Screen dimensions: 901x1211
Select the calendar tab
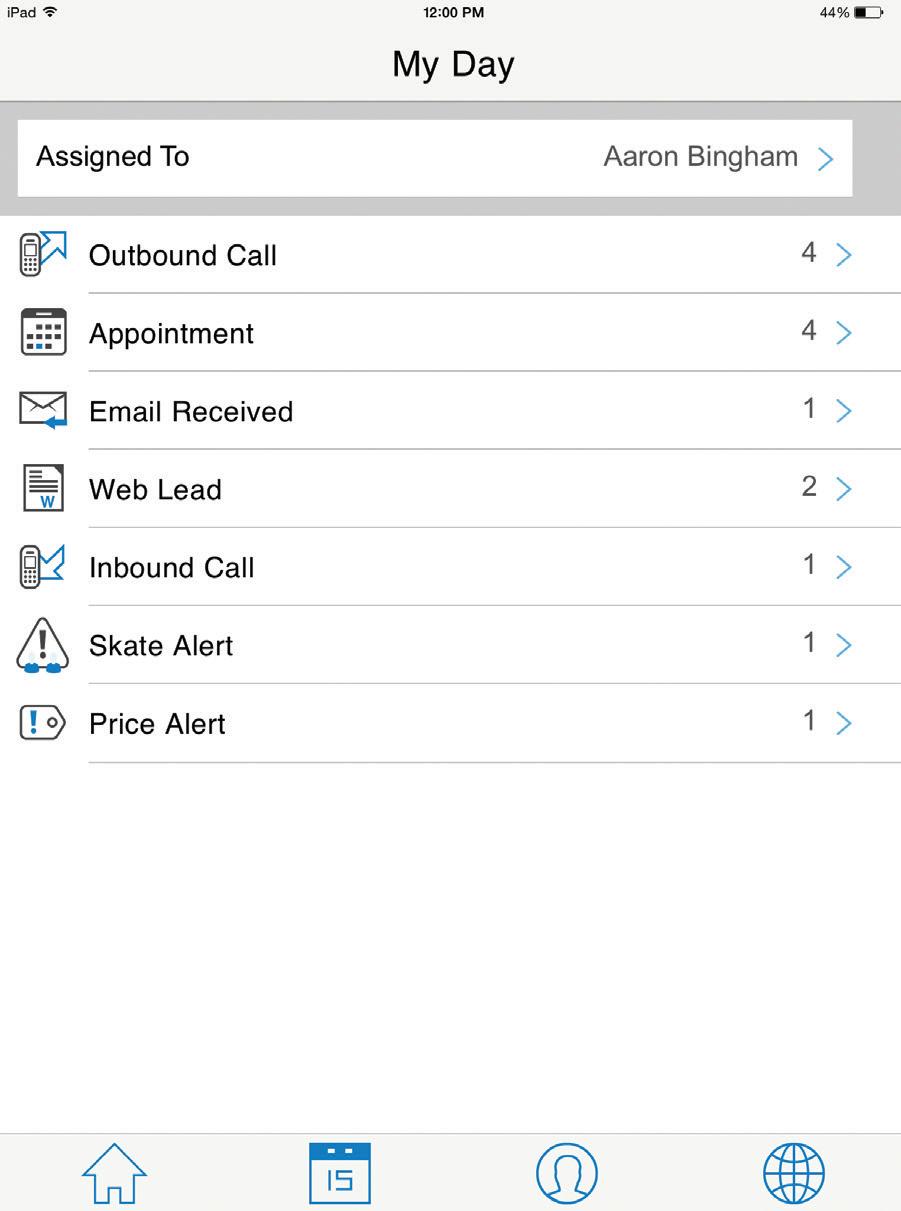(340, 1173)
